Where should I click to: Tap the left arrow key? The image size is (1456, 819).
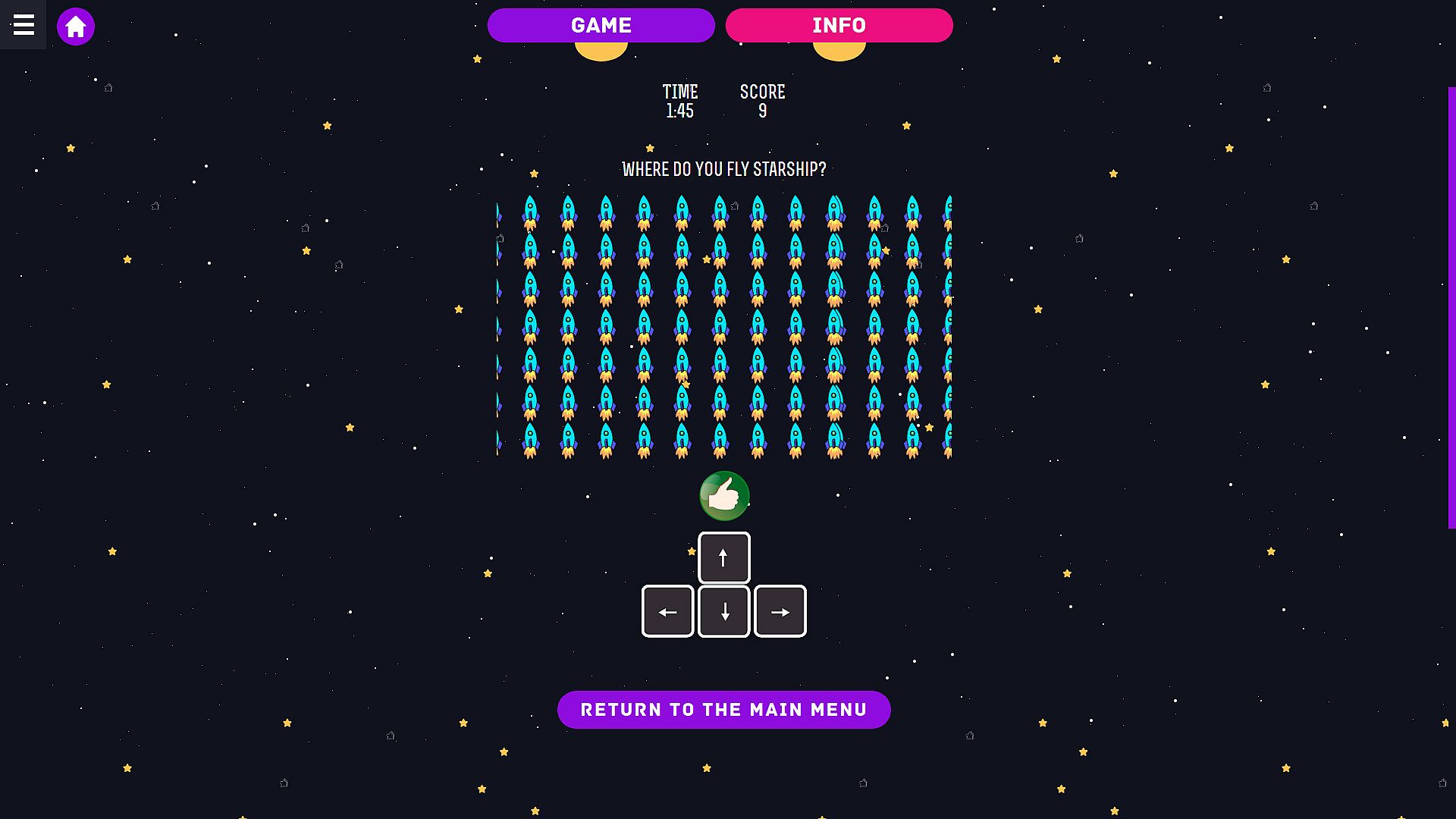coord(667,611)
